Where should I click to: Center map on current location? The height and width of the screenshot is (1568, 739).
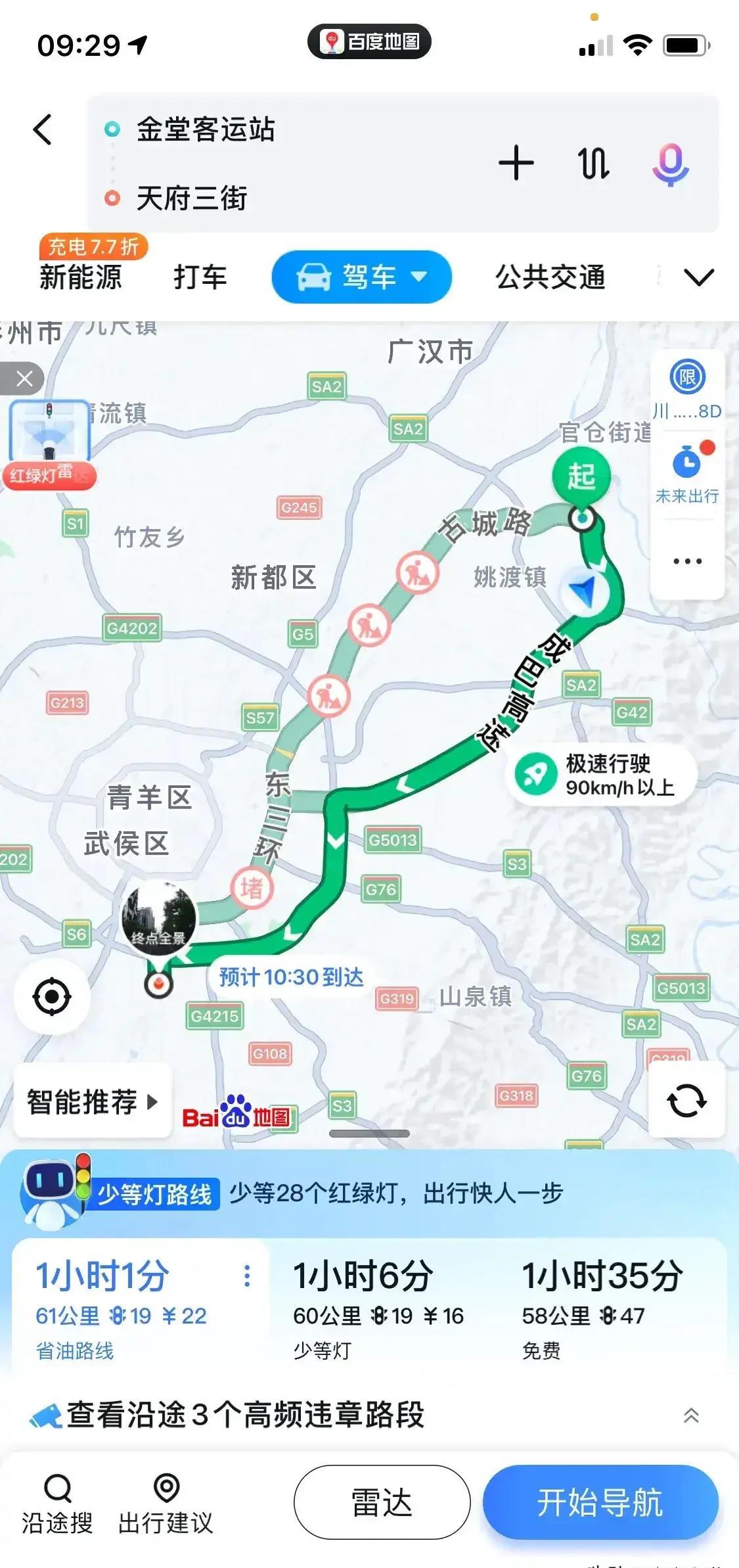tap(53, 996)
